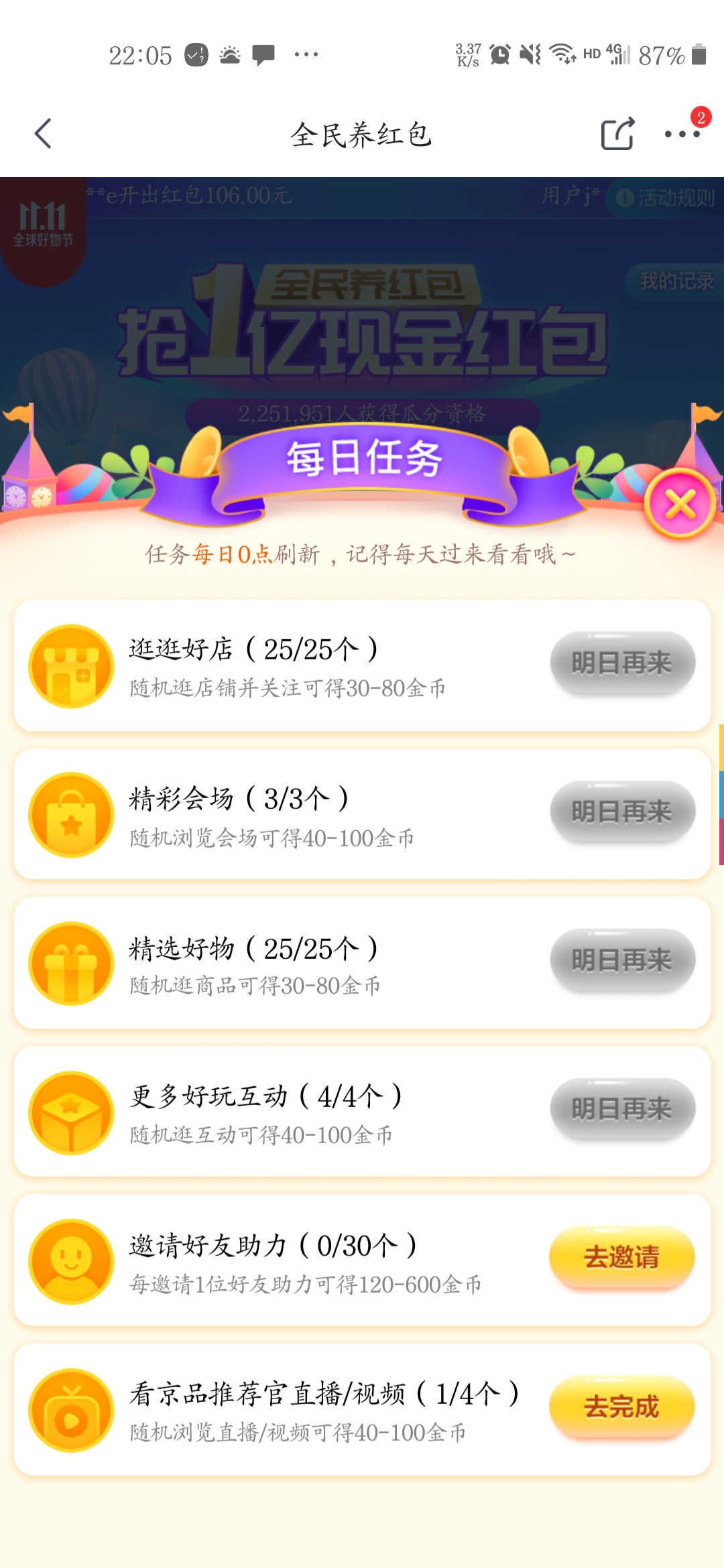
Task: Go back from 全民养红包 page
Action: (x=44, y=133)
